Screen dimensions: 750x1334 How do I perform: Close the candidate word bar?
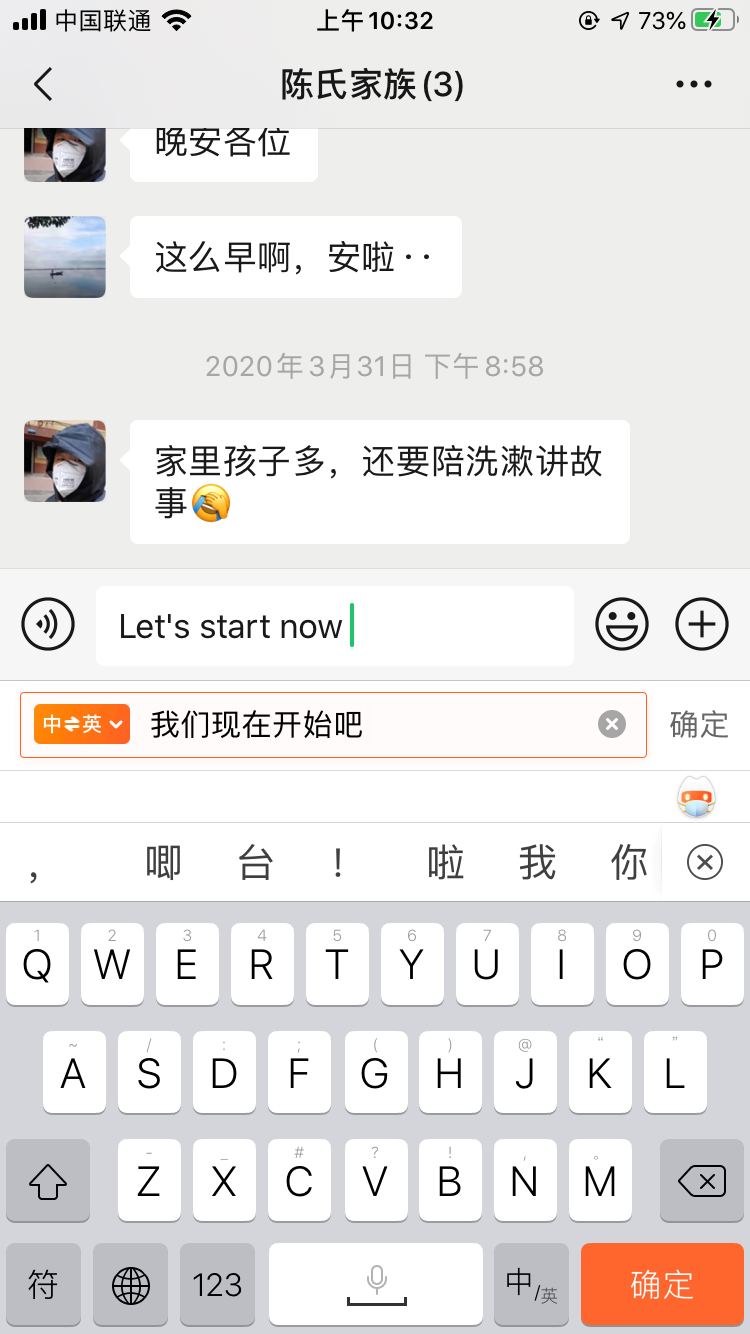(x=705, y=862)
